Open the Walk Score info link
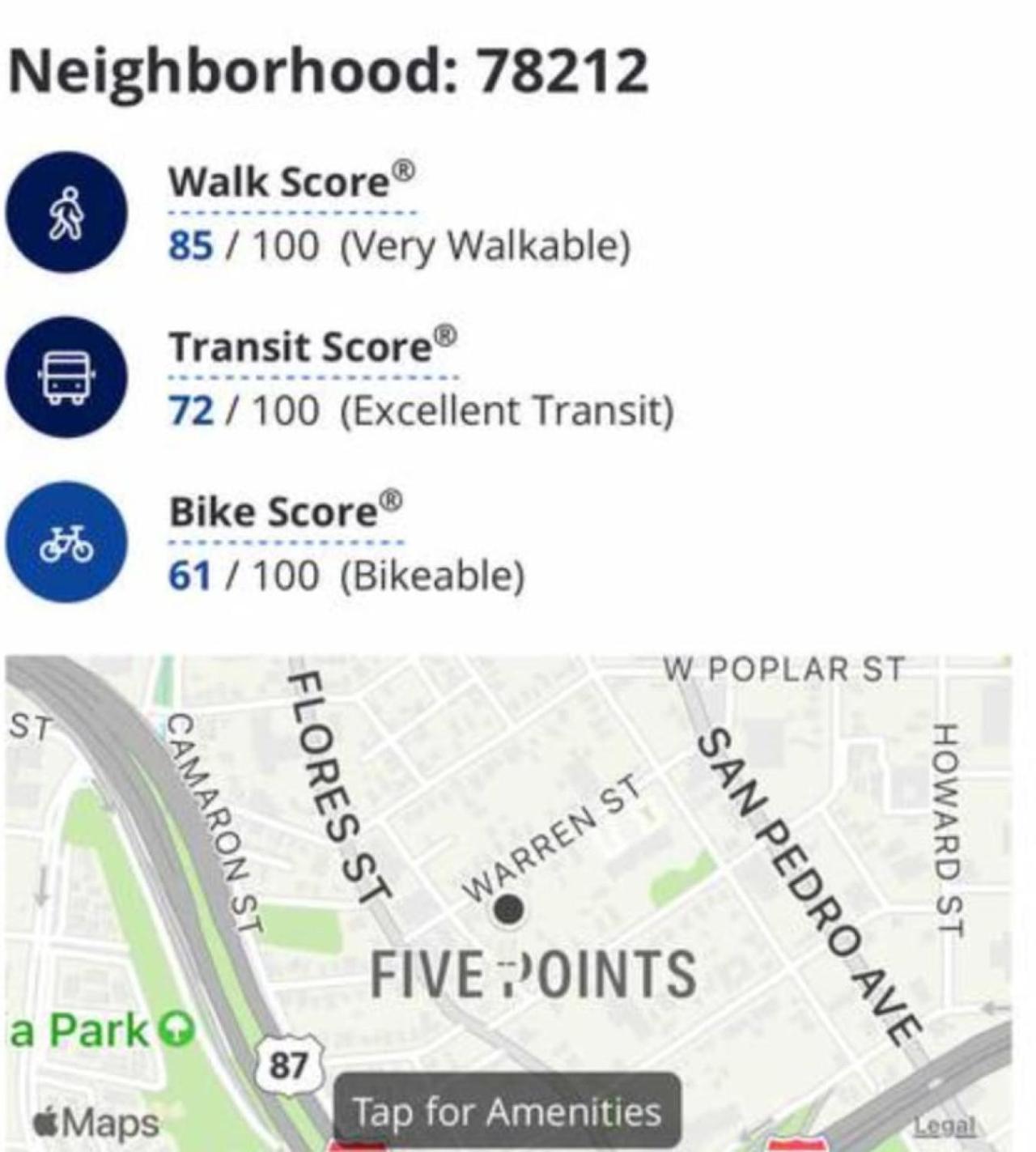 (x=290, y=183)
